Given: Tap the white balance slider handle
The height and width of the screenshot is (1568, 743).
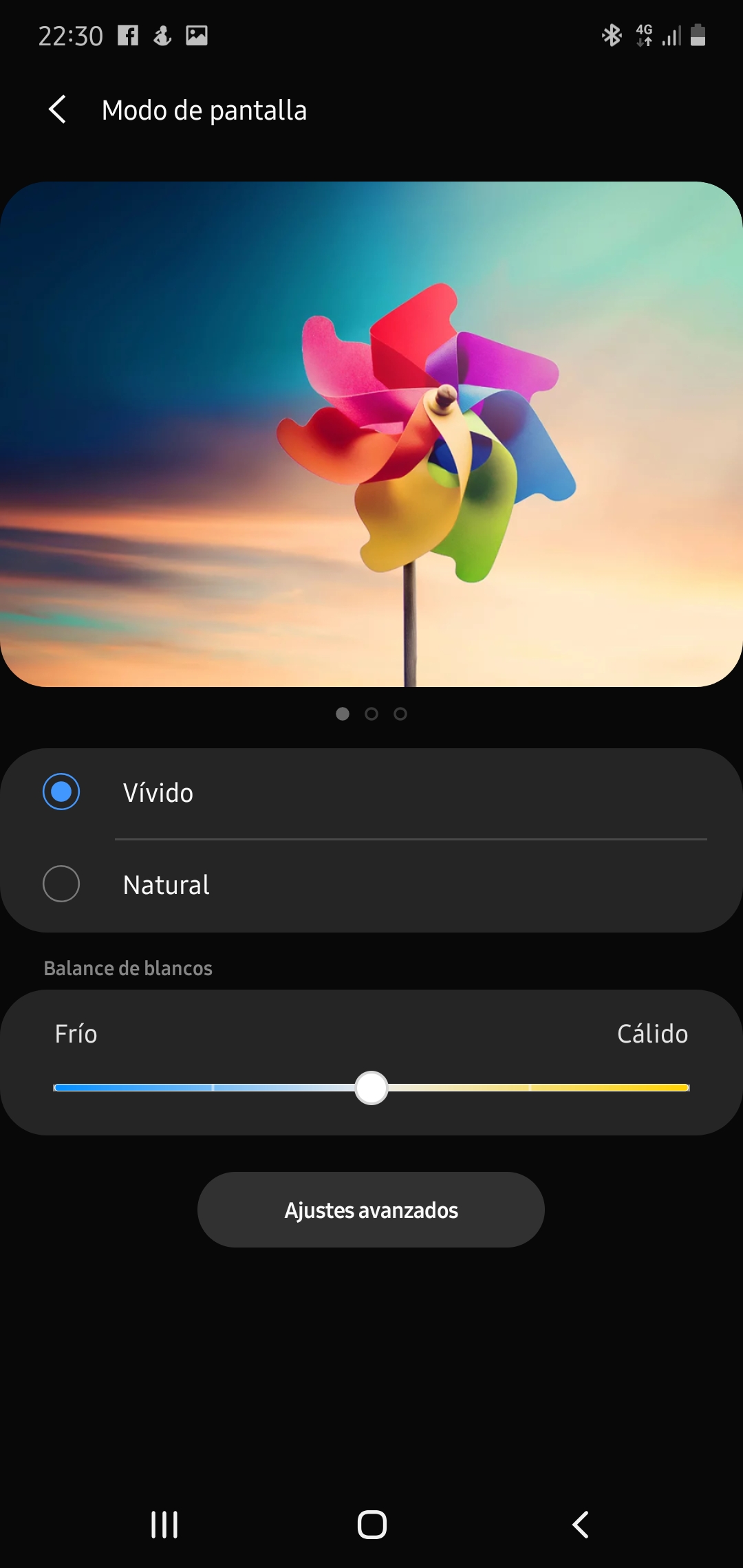Looking at the screenshot, I should [371, 1088].
